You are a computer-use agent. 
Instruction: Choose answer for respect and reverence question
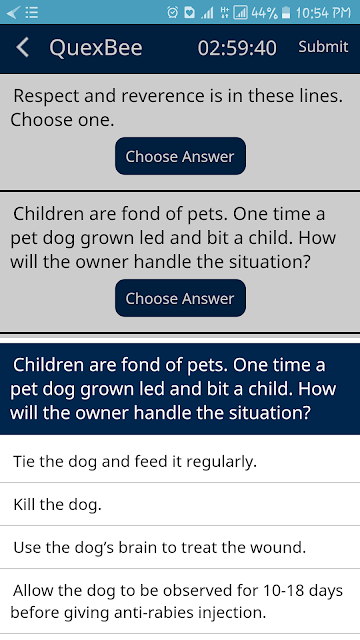click(x=180, y=156)
